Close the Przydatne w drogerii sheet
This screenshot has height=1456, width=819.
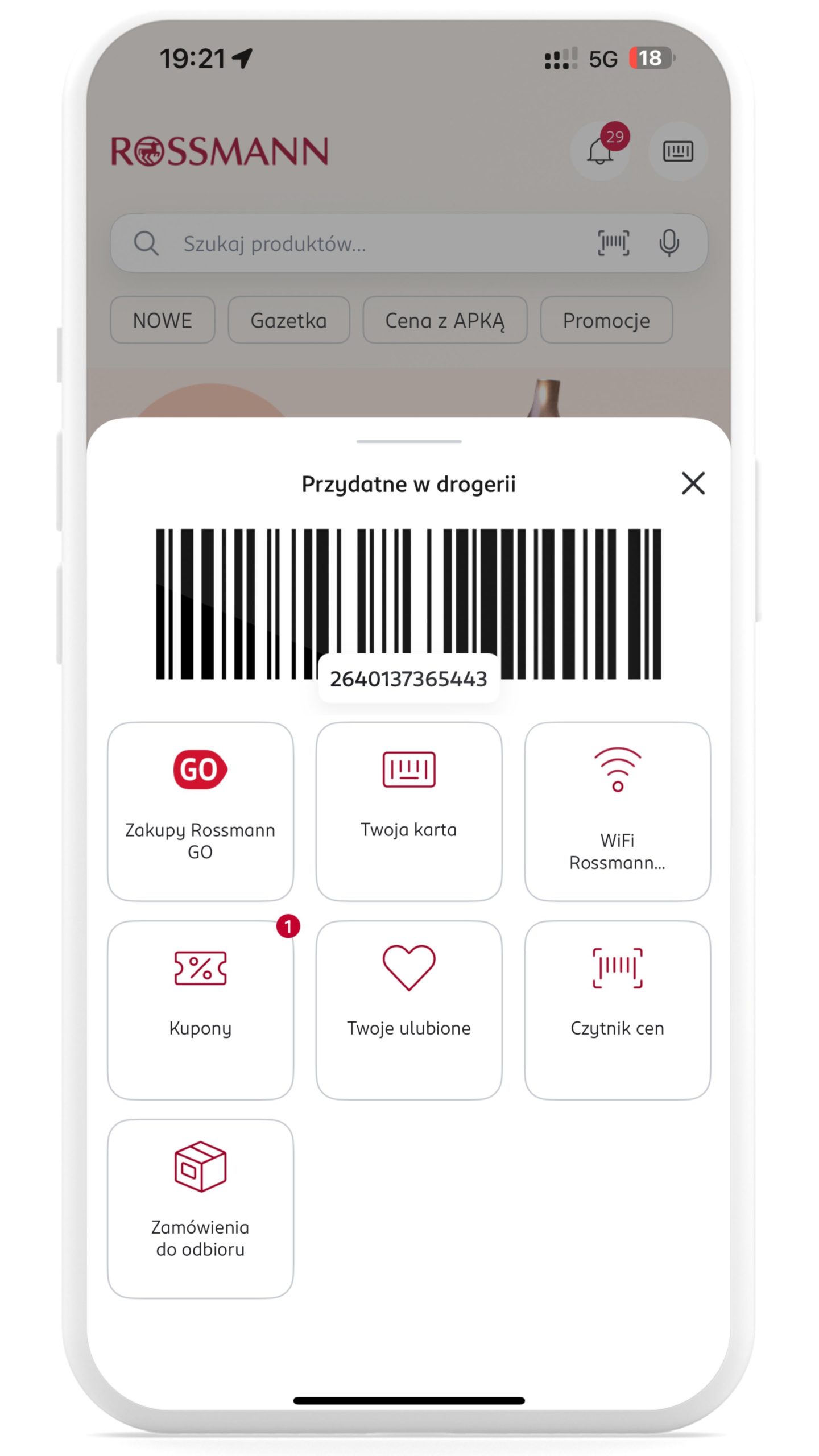pyautogui.click(x=693, y=483)
